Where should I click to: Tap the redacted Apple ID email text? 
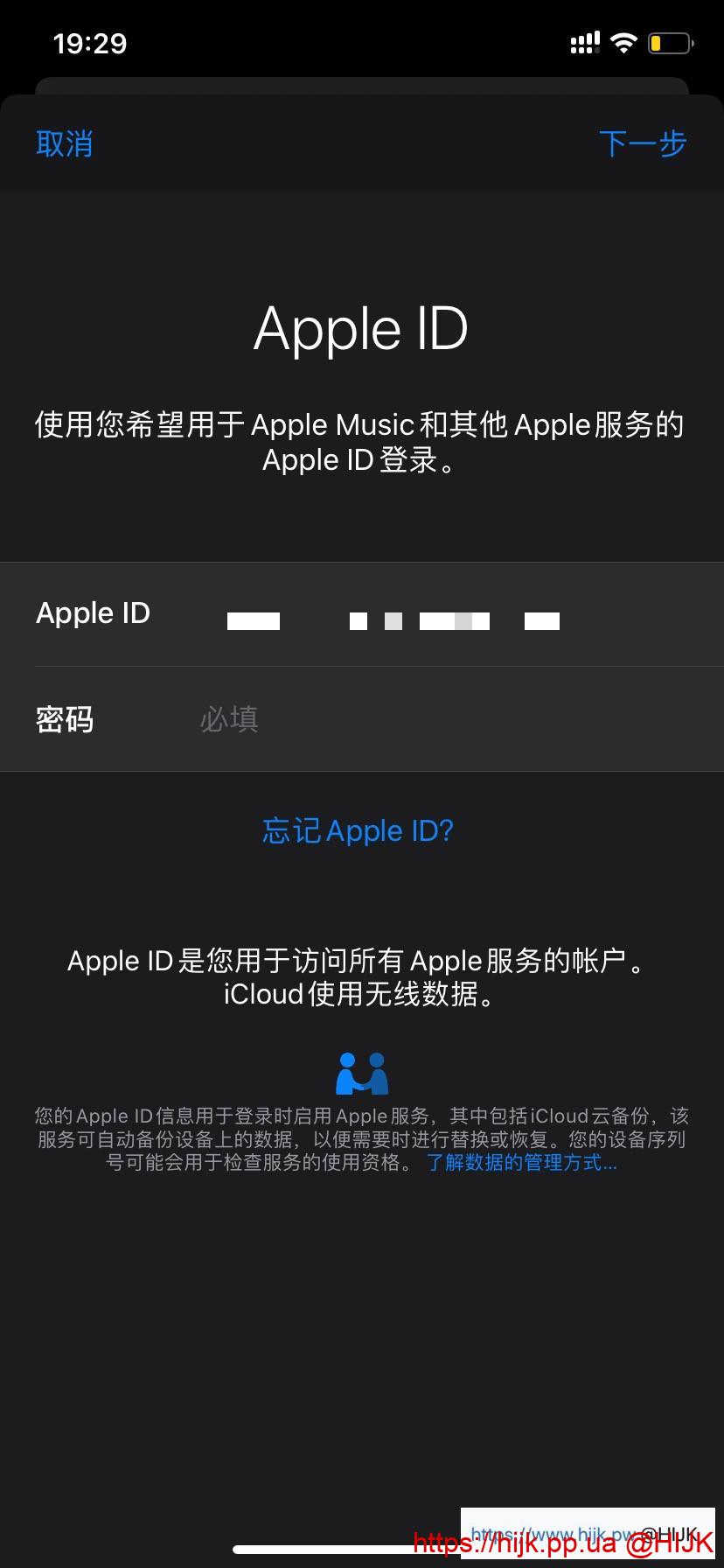click(x=393, y=619)
